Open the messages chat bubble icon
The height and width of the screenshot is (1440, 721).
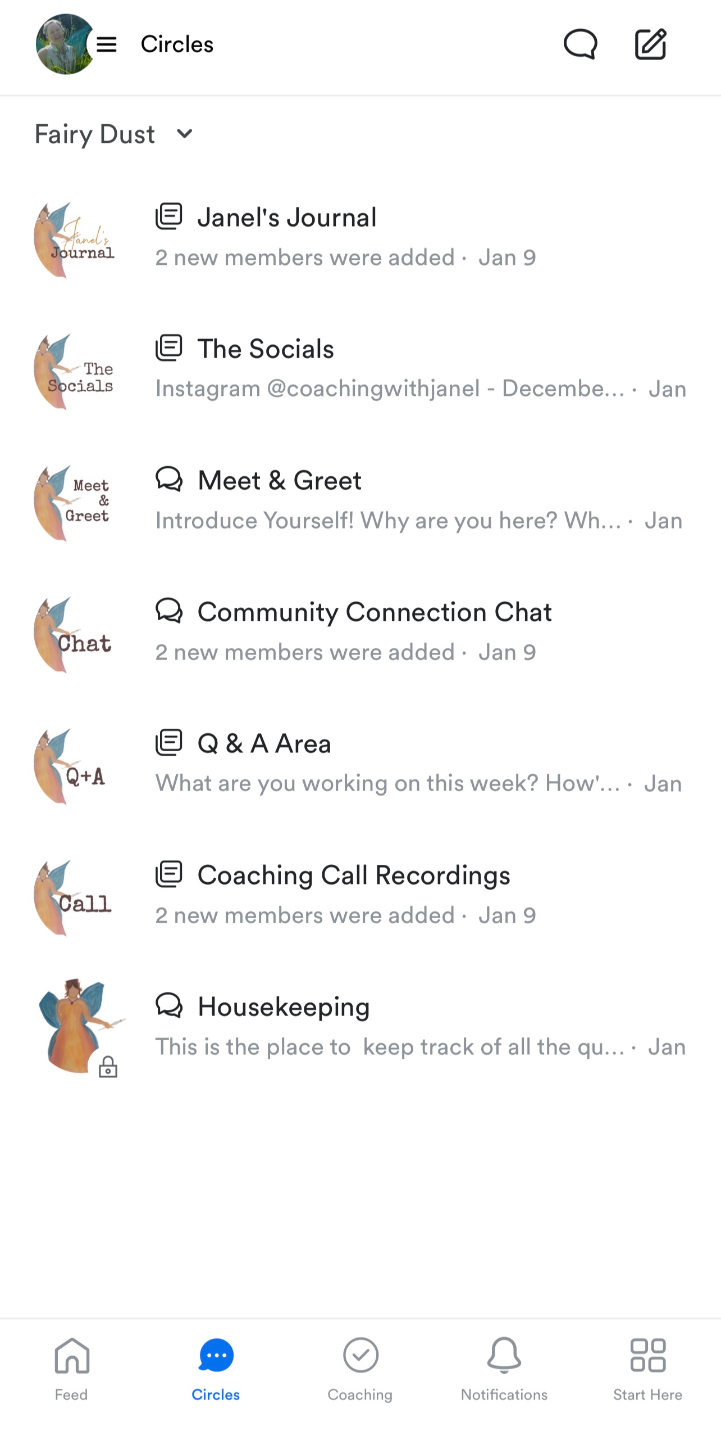coord(580,45)
